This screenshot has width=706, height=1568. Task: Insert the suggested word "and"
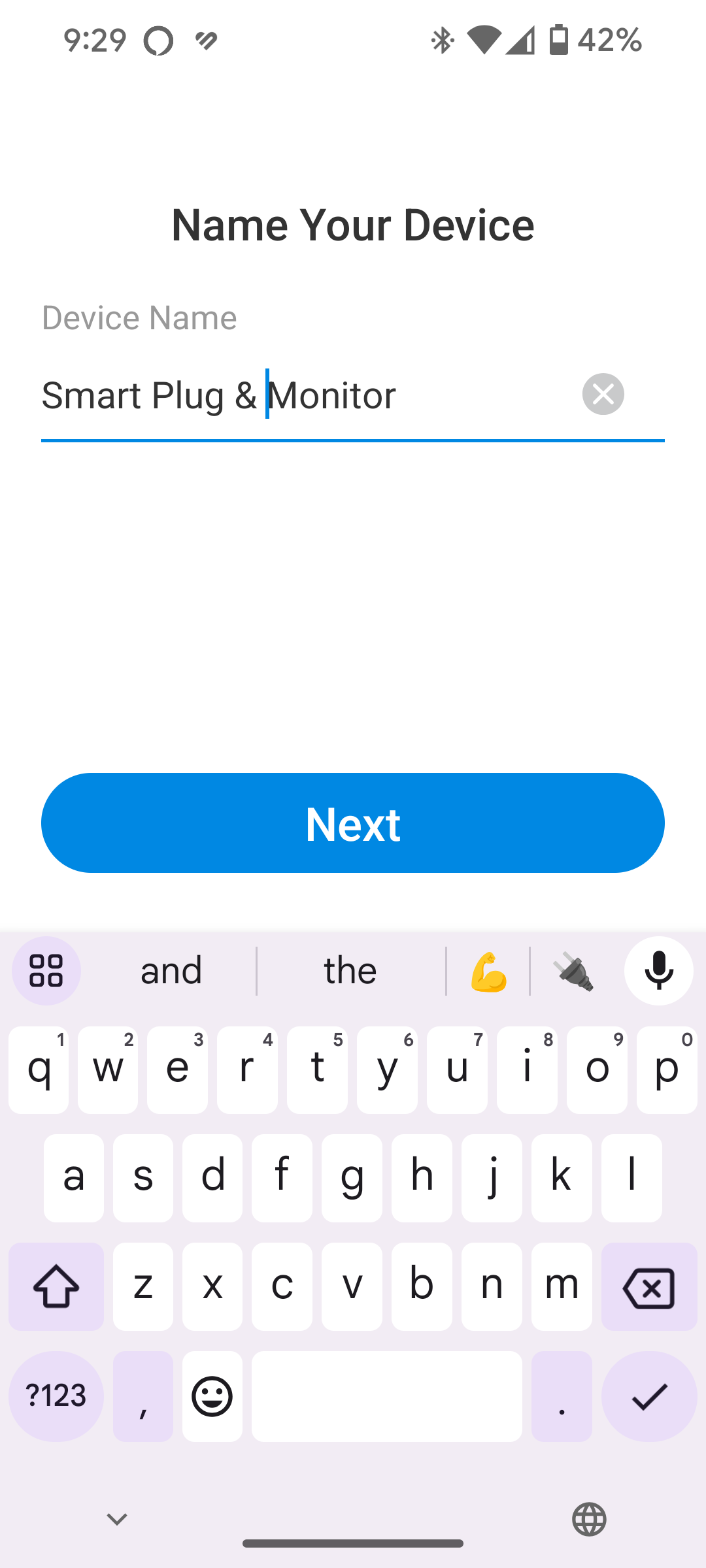point(171,971)
